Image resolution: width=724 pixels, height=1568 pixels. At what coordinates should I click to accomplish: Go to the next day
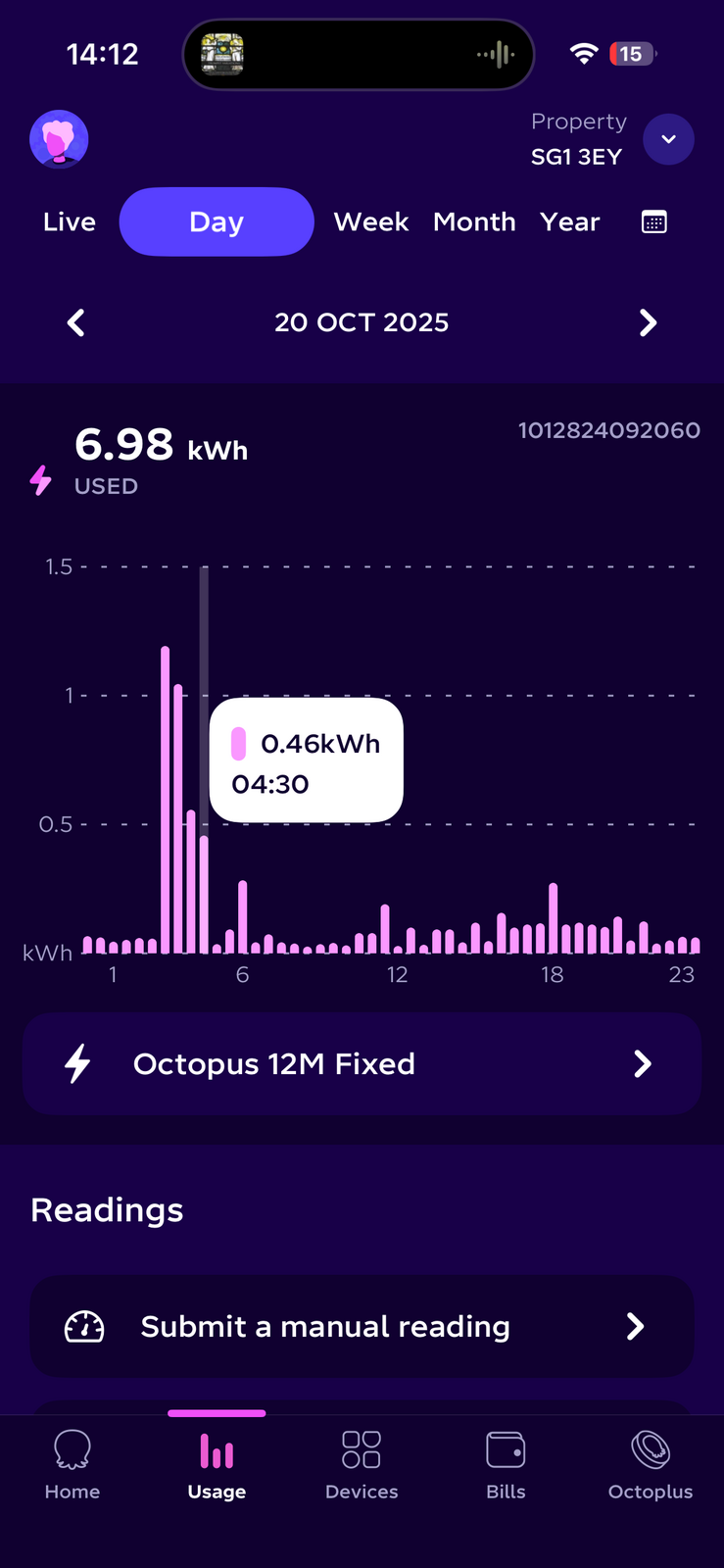click(x=648, y=322)
